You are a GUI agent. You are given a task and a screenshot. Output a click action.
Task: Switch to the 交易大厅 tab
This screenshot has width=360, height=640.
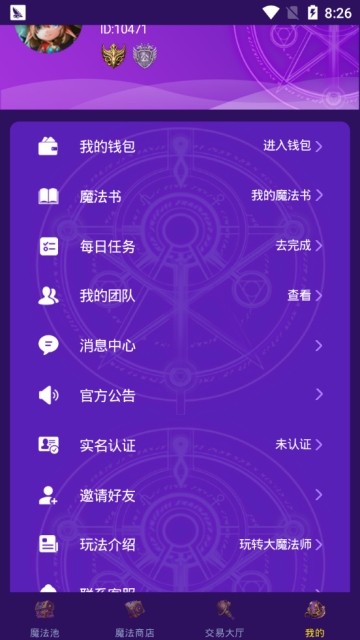tap(224, 617)
